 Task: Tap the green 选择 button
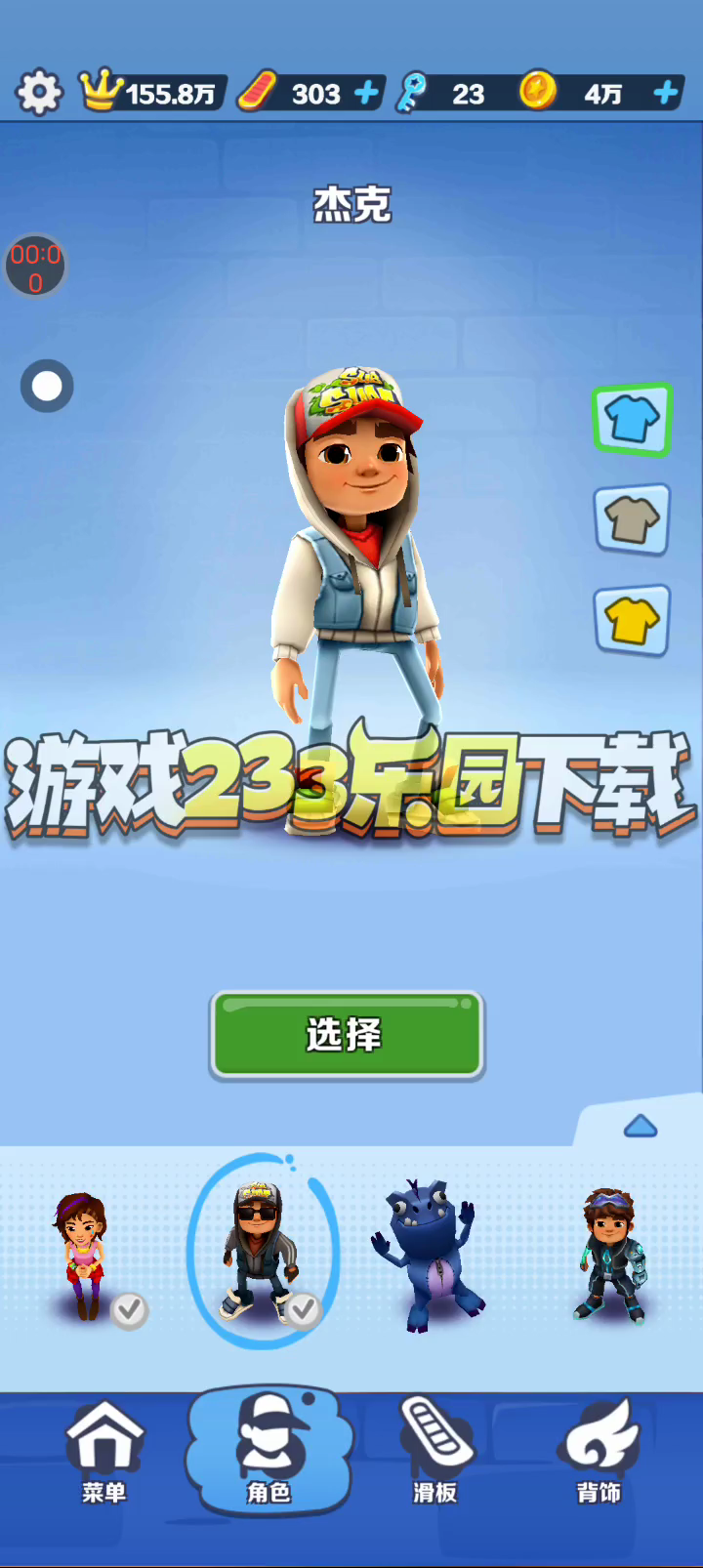[x=347, y=1035]
